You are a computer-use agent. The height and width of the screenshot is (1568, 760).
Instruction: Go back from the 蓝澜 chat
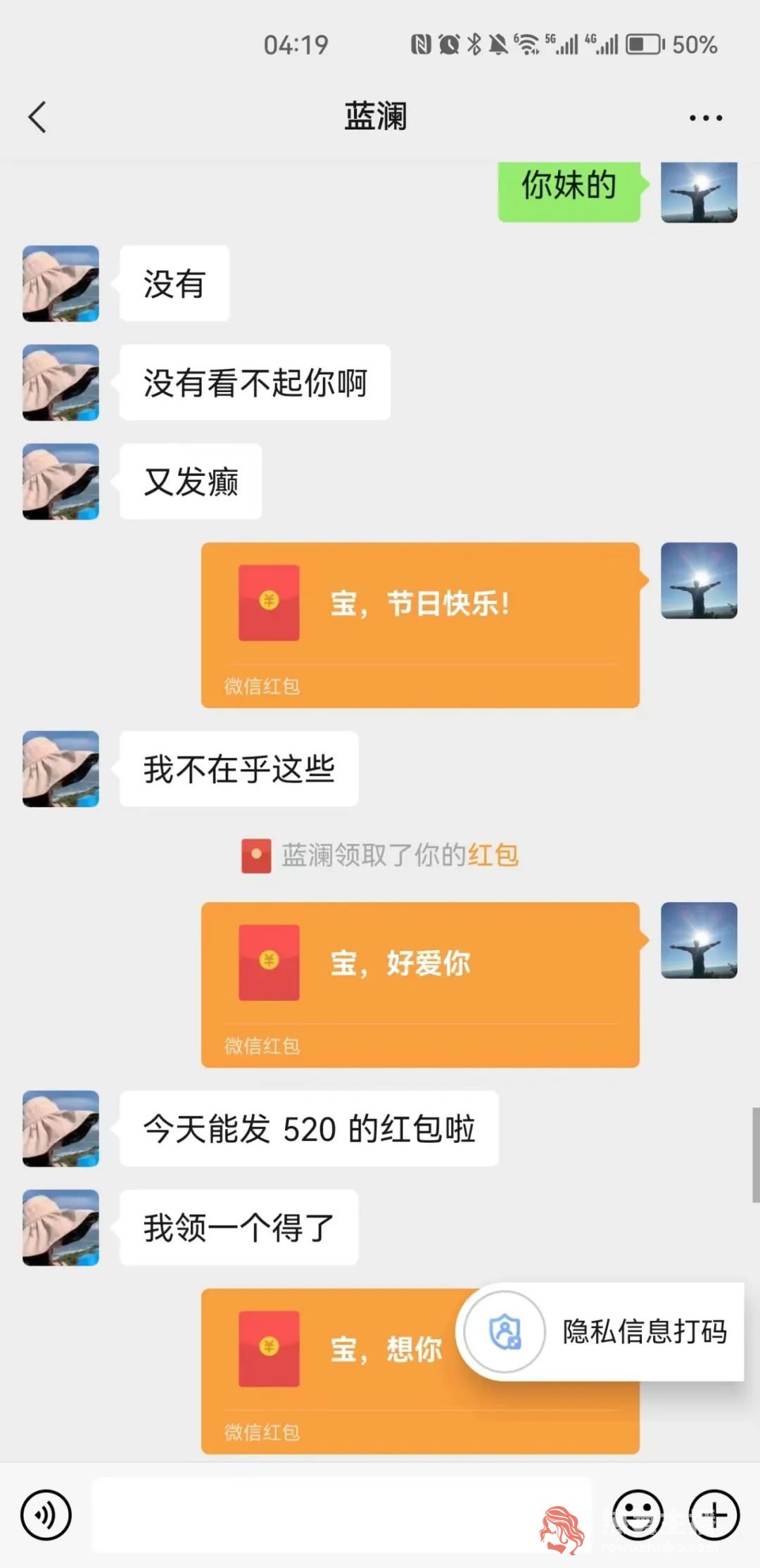tap(37, 117)
